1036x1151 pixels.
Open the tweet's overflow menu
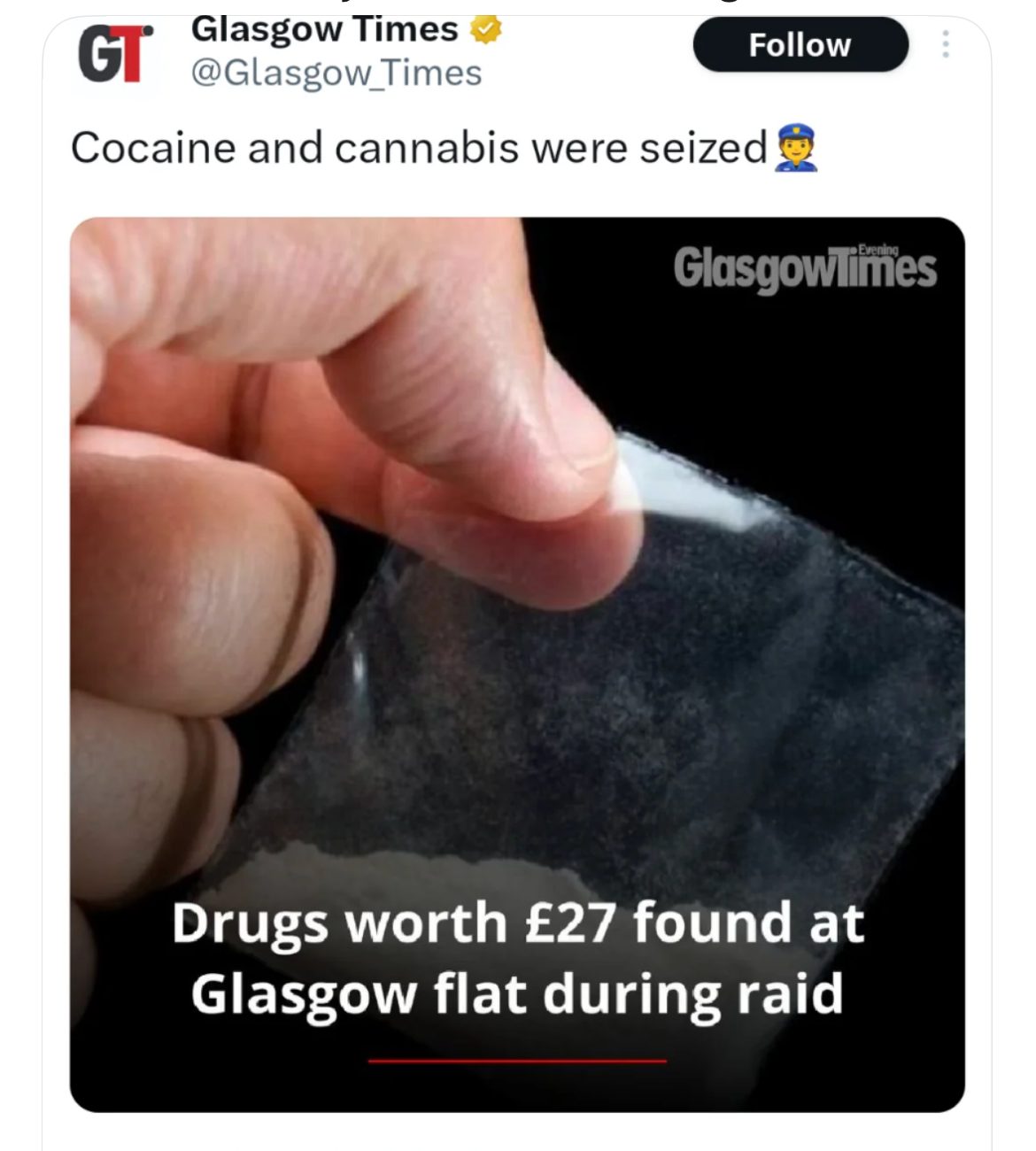(946, 44)
